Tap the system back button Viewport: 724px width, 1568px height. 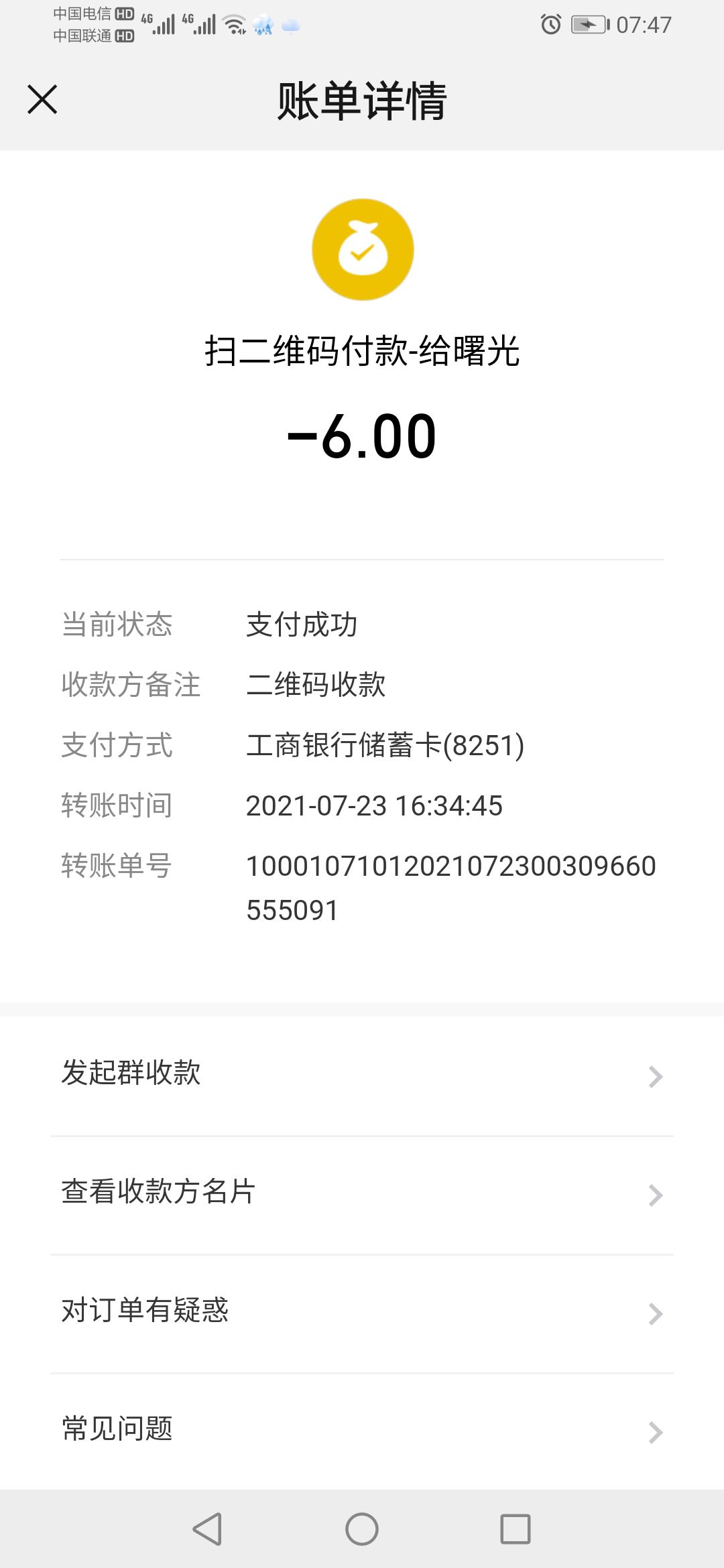(207, 1529)
